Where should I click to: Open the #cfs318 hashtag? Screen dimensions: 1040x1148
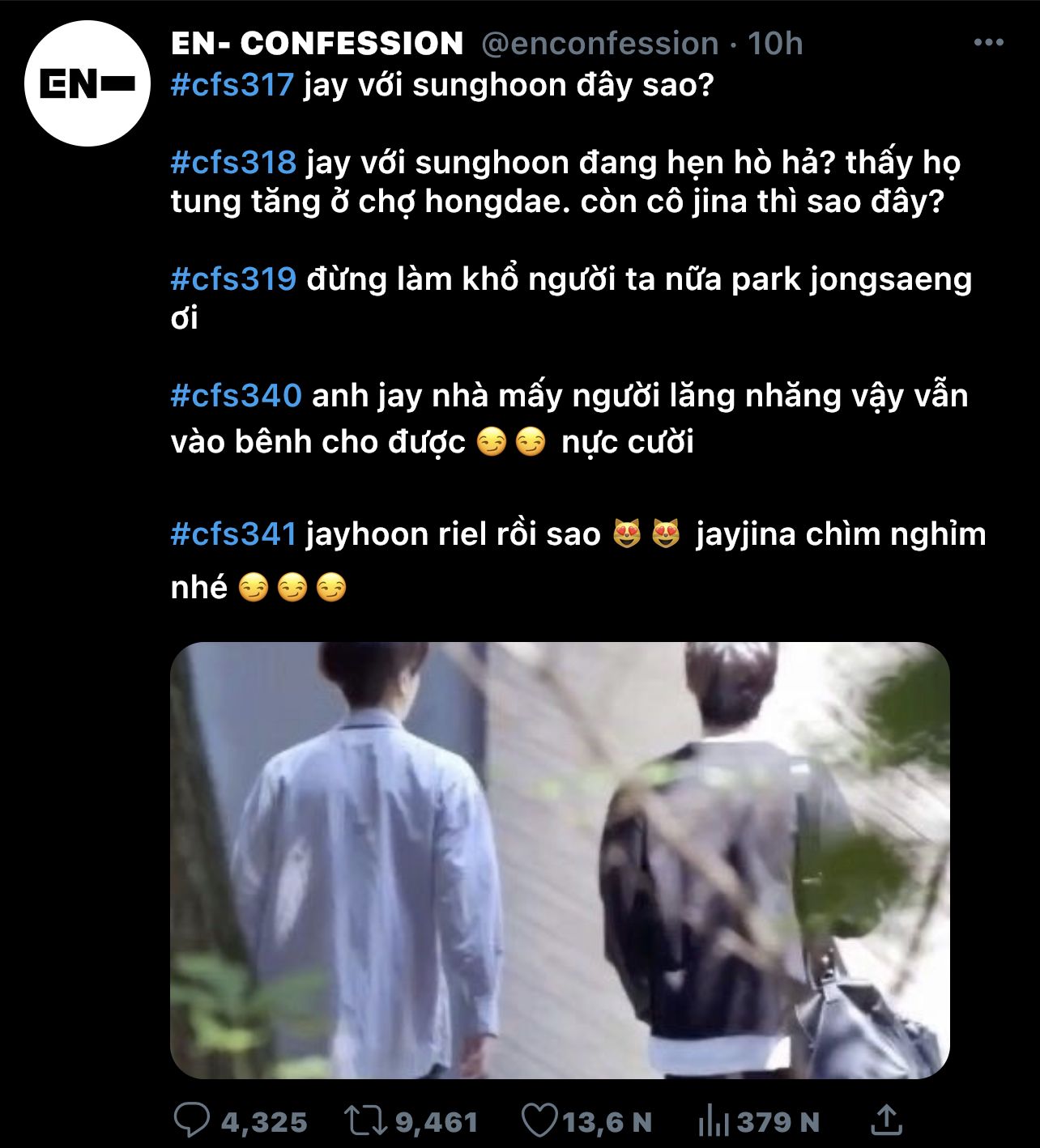pos(233,163)
